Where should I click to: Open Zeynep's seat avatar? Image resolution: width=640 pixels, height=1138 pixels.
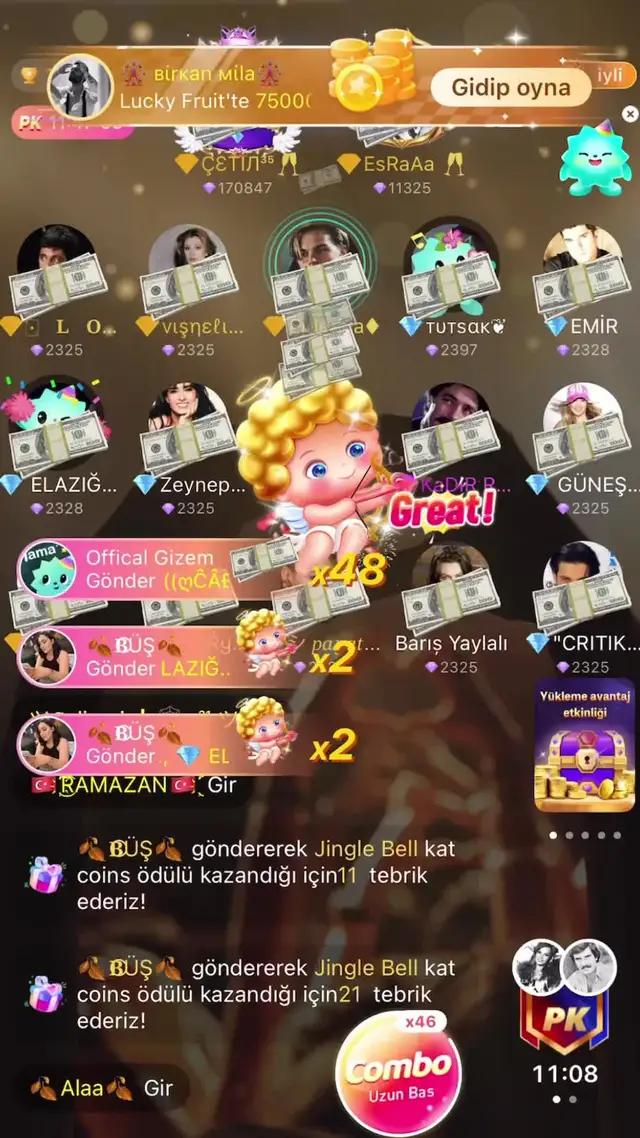189,420
